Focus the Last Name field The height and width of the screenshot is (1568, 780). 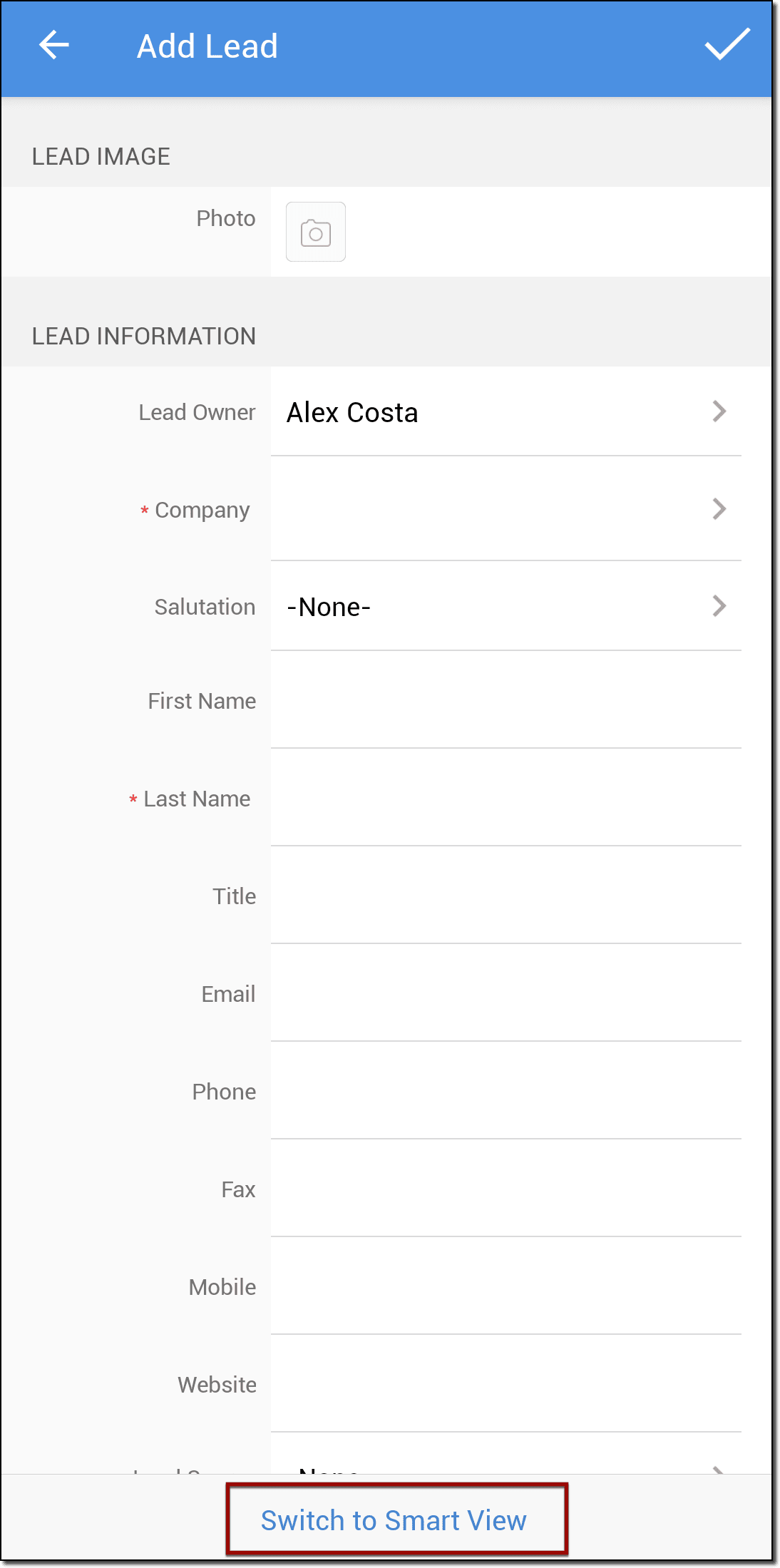(x=506, y=799)
